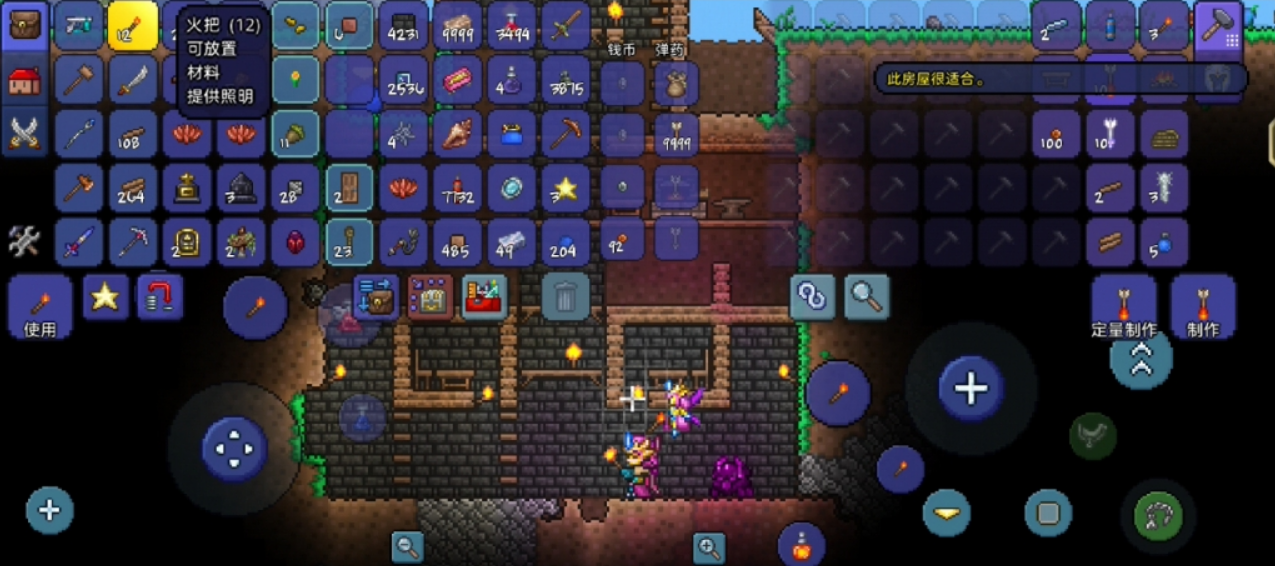
Task: Open the backpack inventory tab
Action: point(24,24)
